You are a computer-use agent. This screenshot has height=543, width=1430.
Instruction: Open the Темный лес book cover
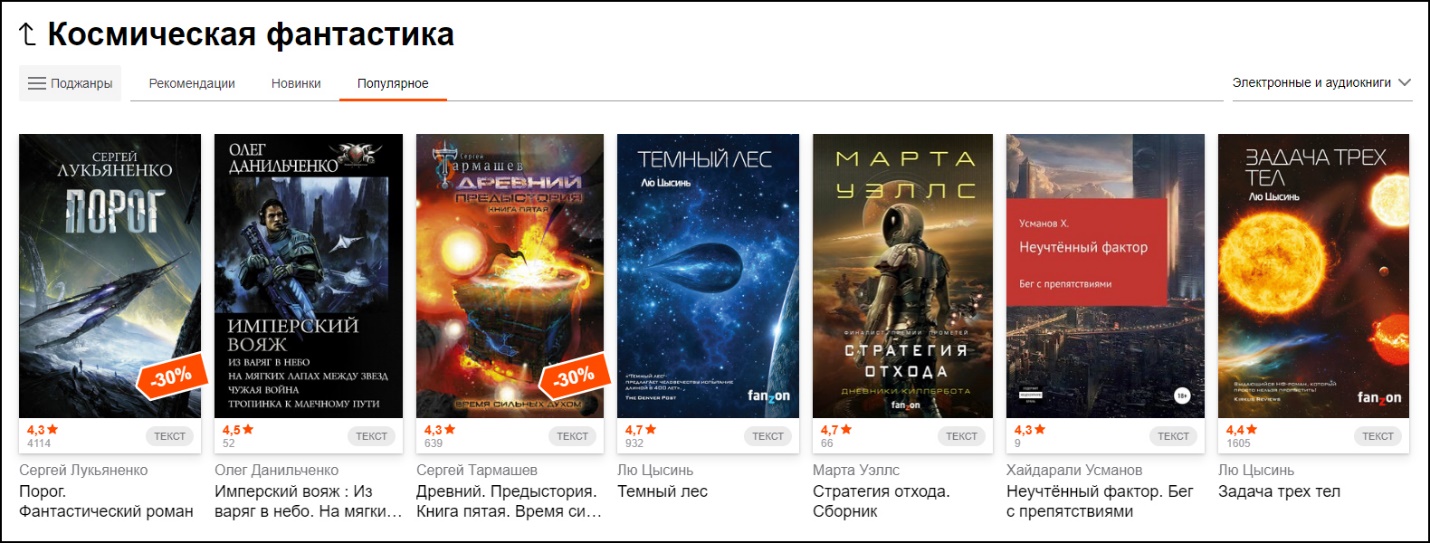tap(708, 275)
